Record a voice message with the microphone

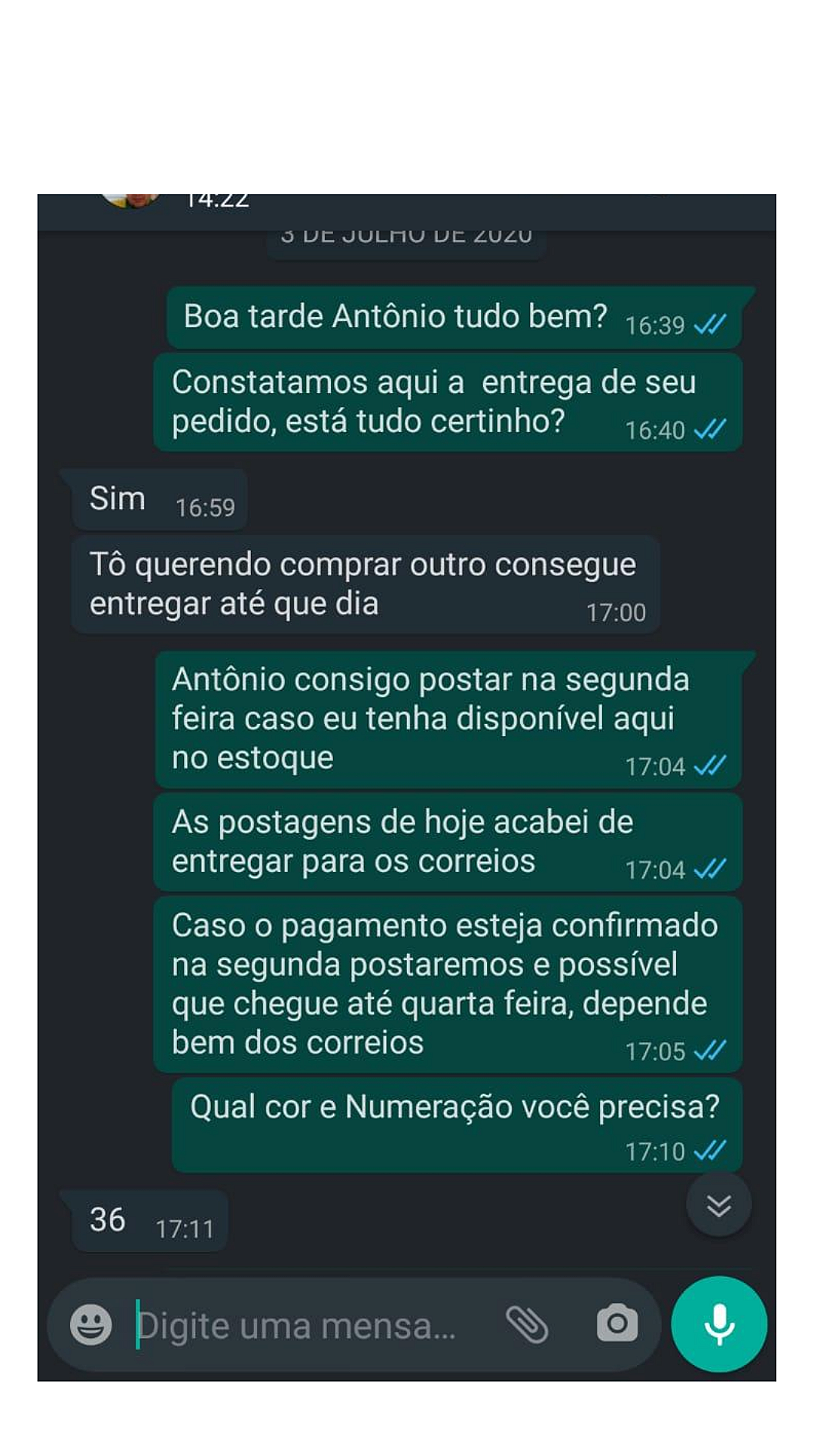coord(719,1324)
